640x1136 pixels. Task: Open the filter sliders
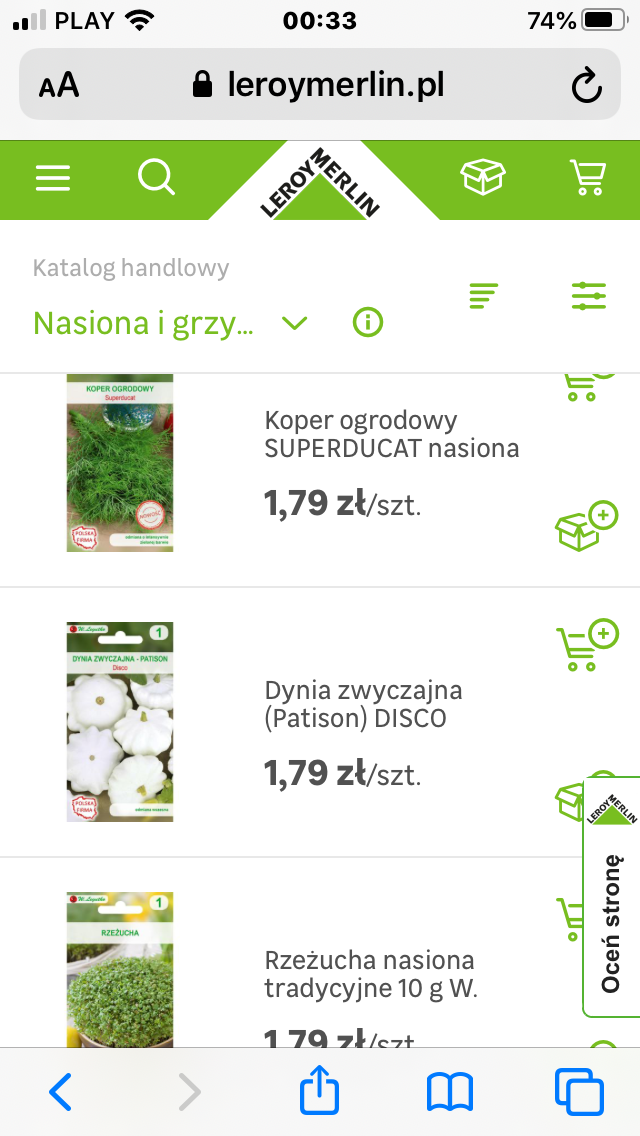pos(589,295)
